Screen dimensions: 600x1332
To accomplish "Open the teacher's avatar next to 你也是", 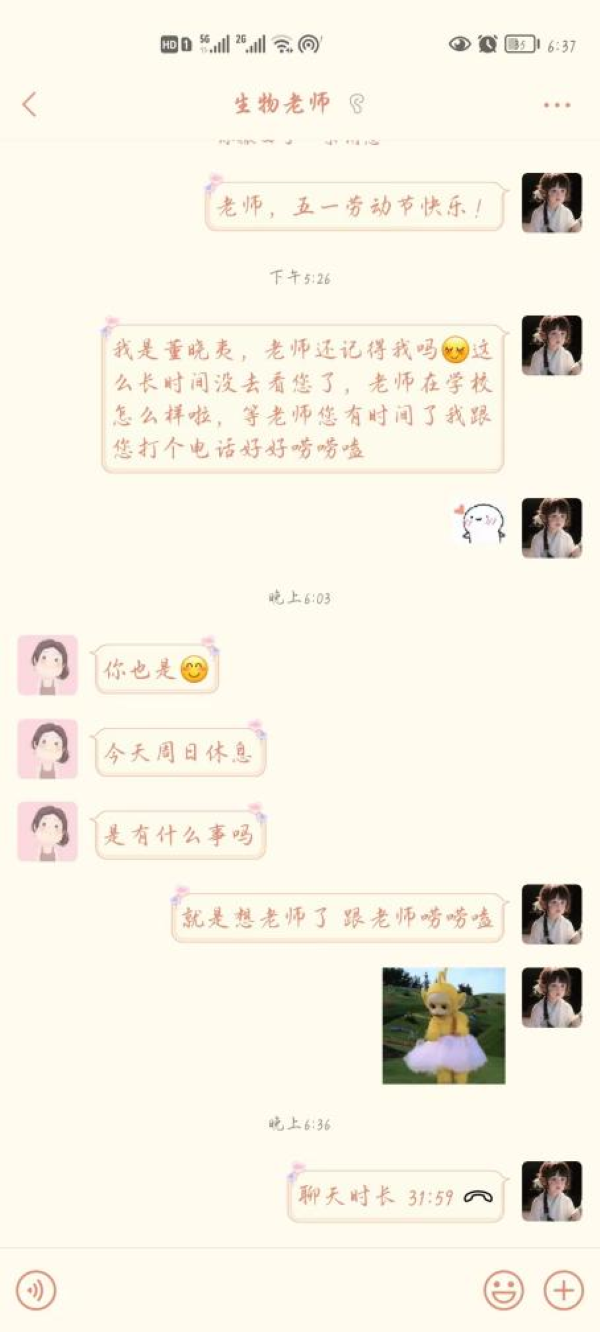I will 47,665.
